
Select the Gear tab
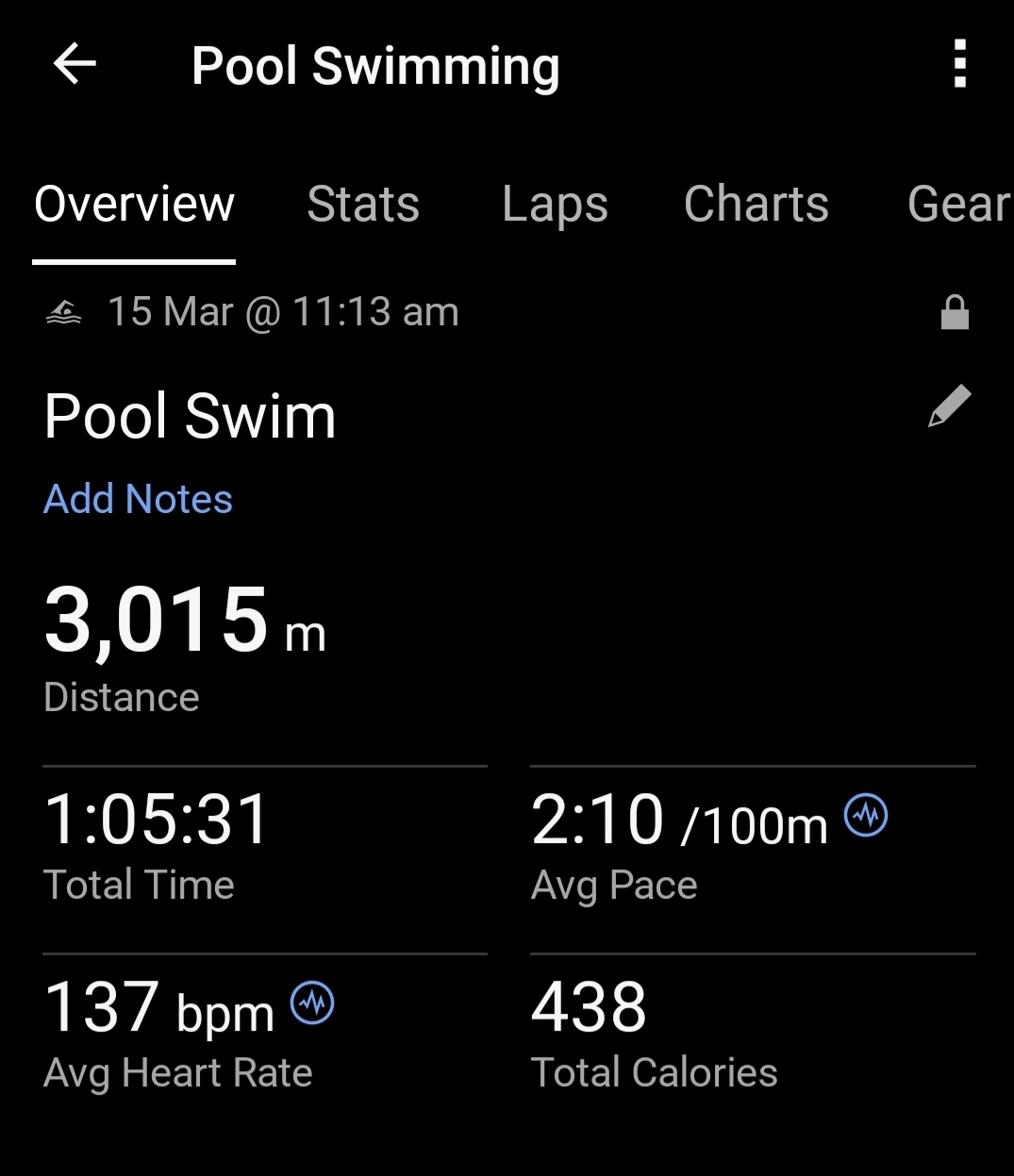pyautogui.click(x=956, y=205)
